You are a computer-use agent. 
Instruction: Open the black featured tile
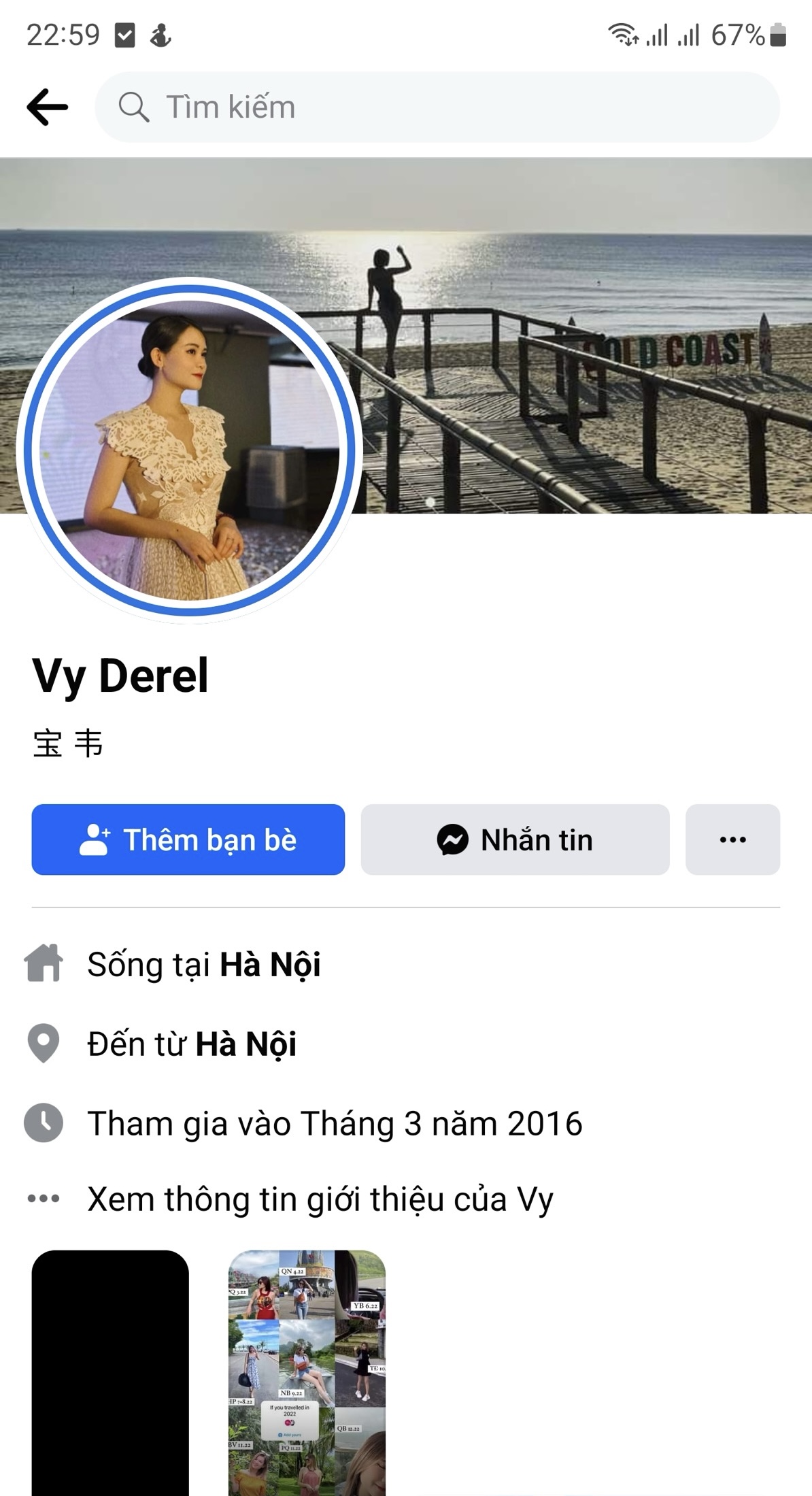click(110, 1371)
